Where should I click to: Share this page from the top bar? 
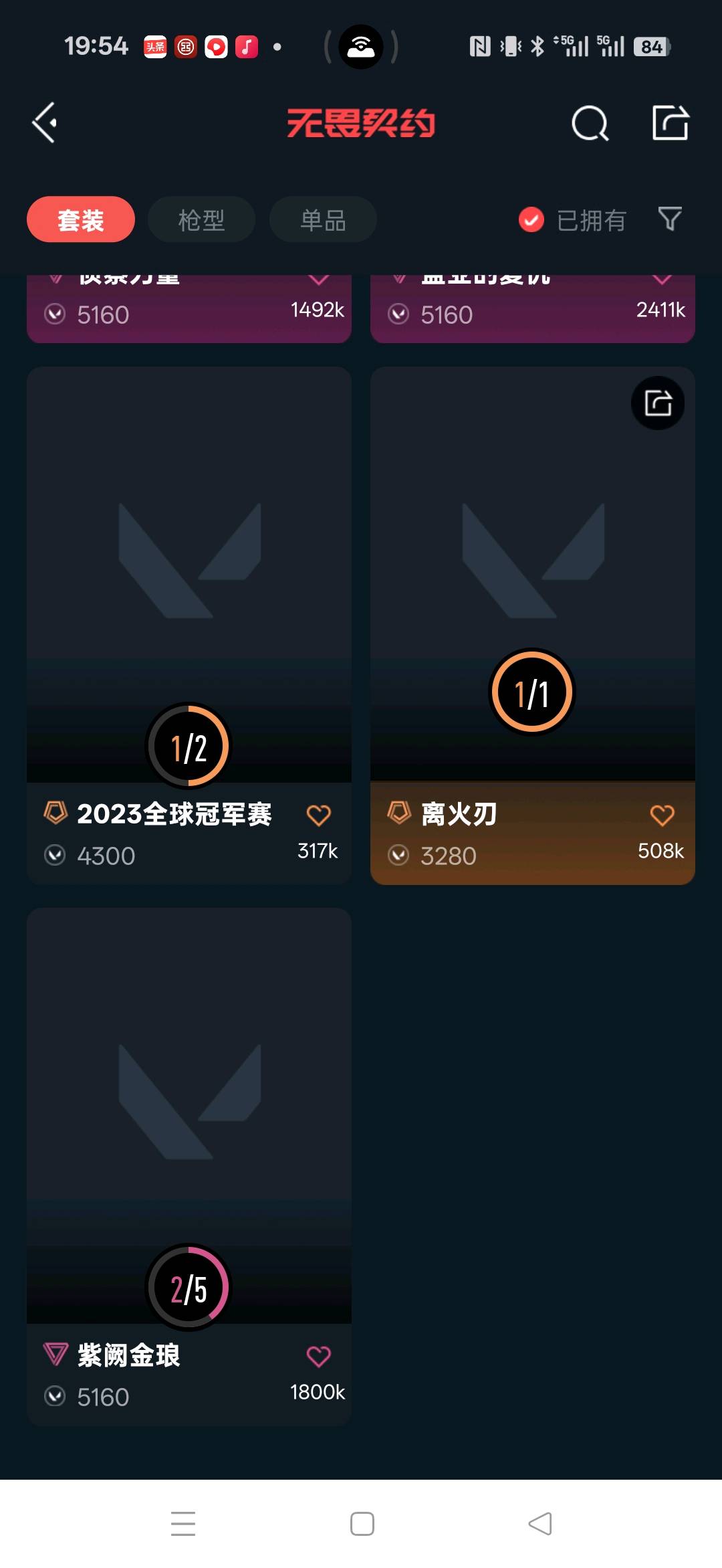[670, 123]
